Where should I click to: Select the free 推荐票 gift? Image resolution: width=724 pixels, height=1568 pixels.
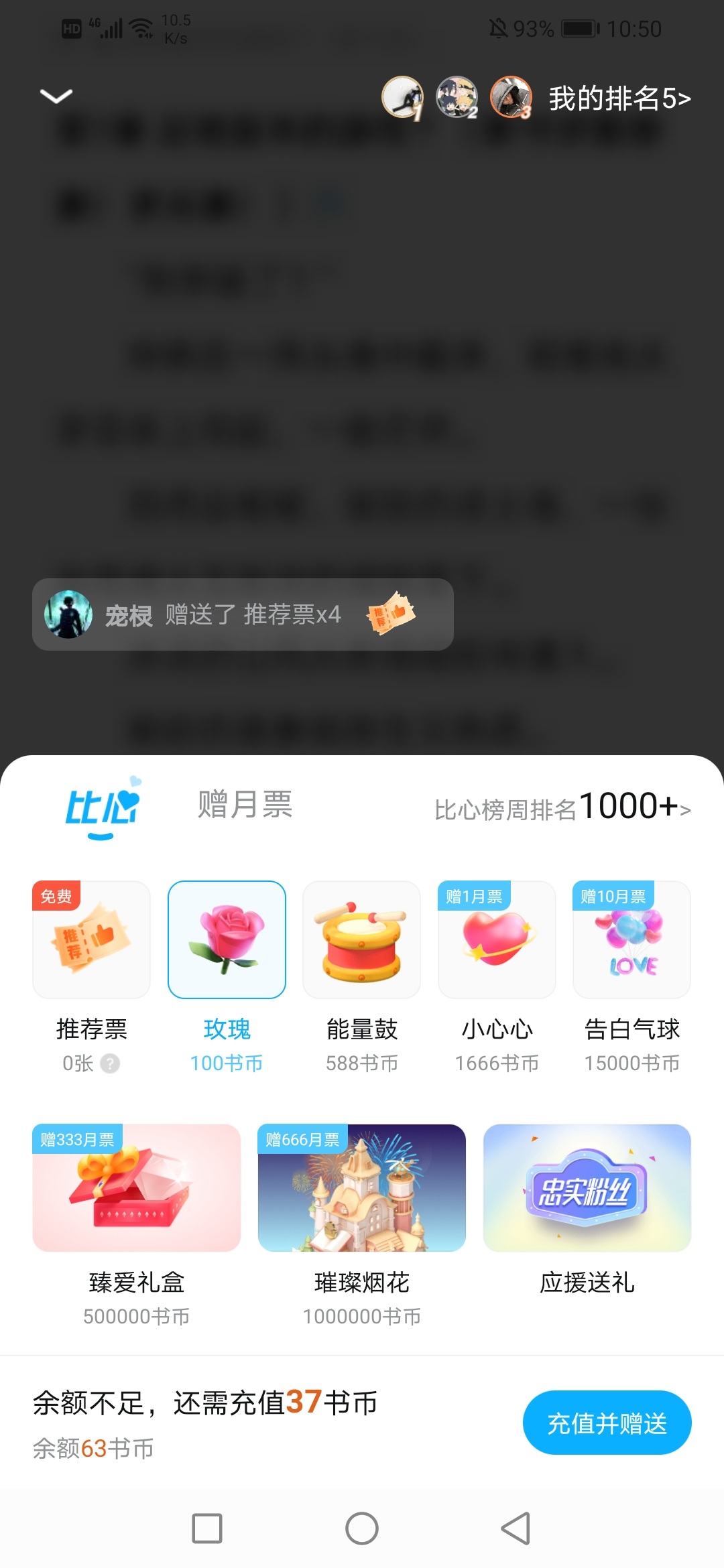click(91, 939)
